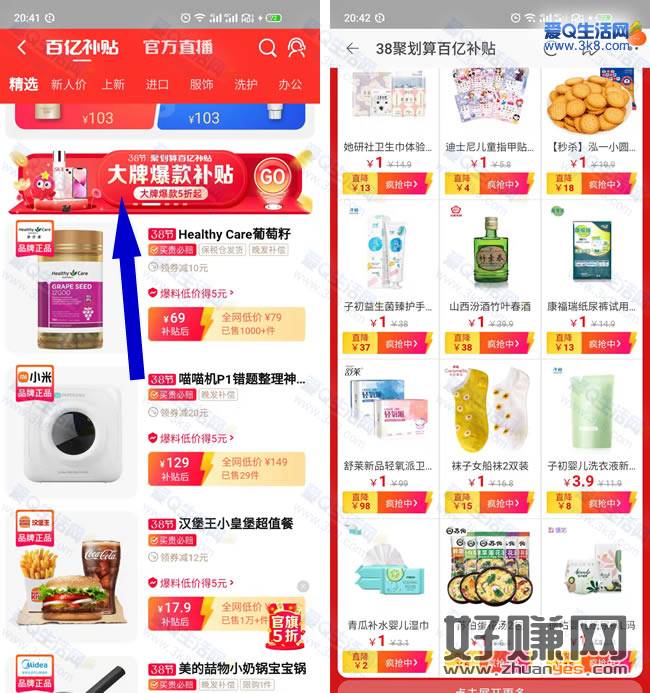Screen dimensions: 650x693
Task: Go back from the 38聚划算百亿补贴 page
Action: click(352, 48)
